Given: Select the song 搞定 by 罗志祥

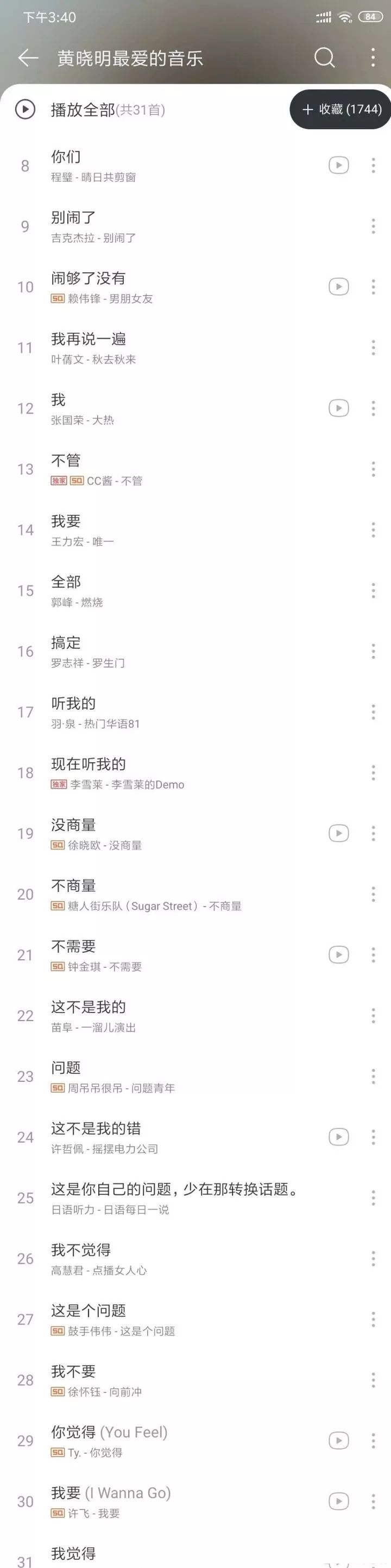Looking at the screenshot, I should point(152,651).
